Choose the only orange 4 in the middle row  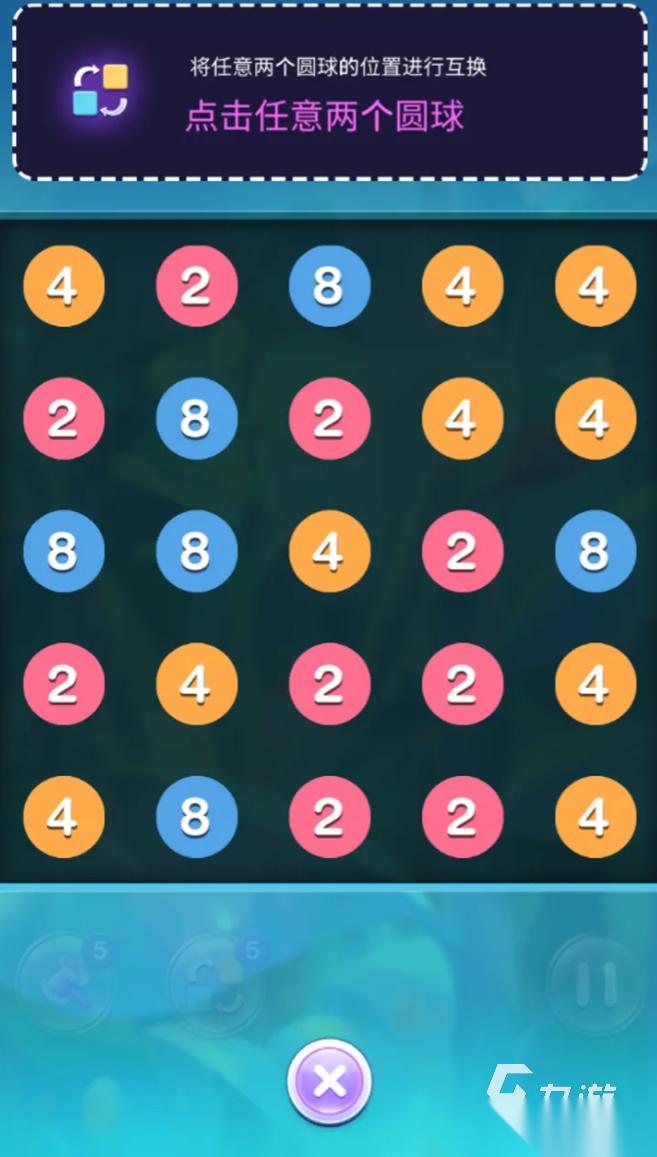tap(329, 551)
